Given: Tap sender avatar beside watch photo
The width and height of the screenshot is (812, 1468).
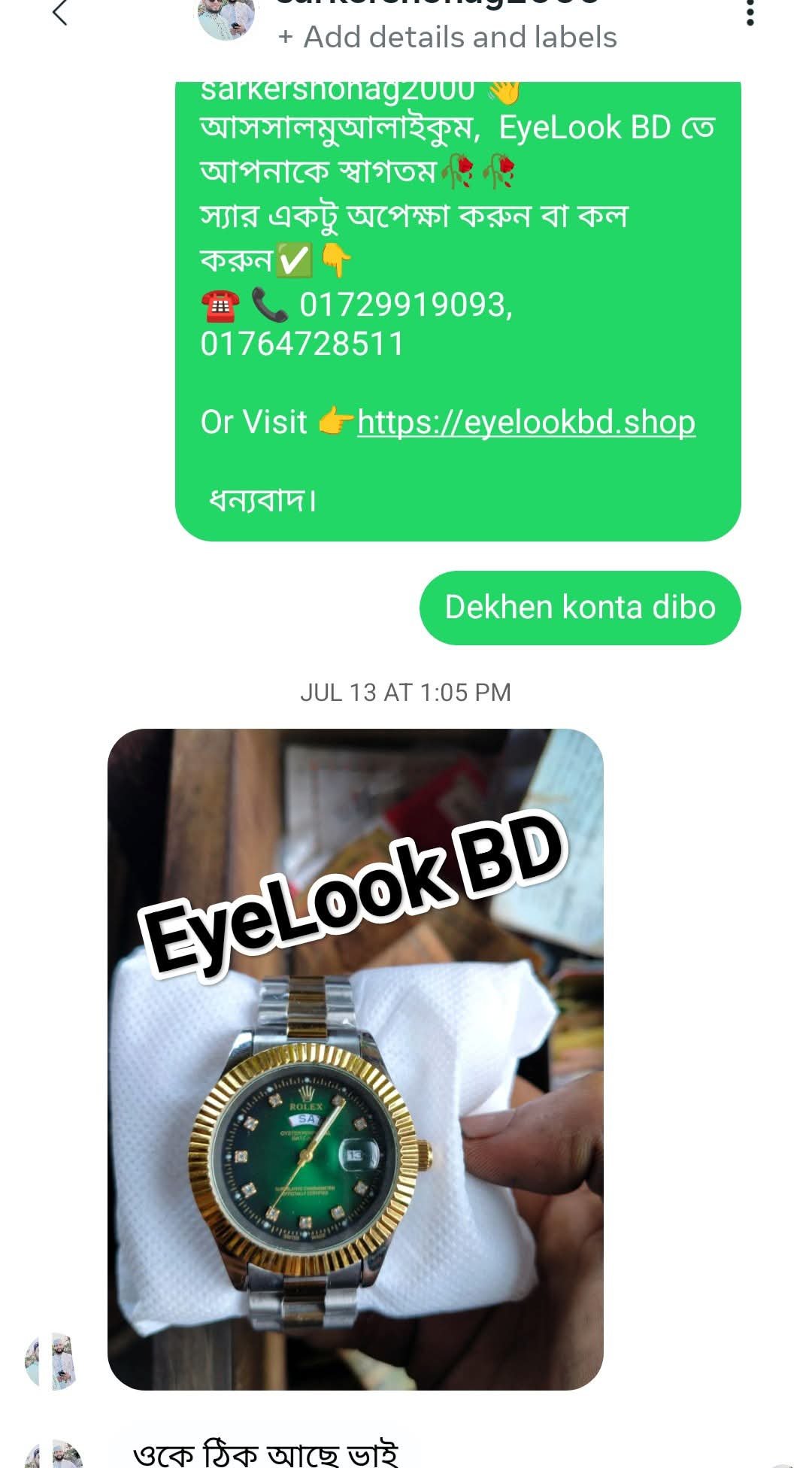Looking at the screenshot, I should pos(52,1361).
